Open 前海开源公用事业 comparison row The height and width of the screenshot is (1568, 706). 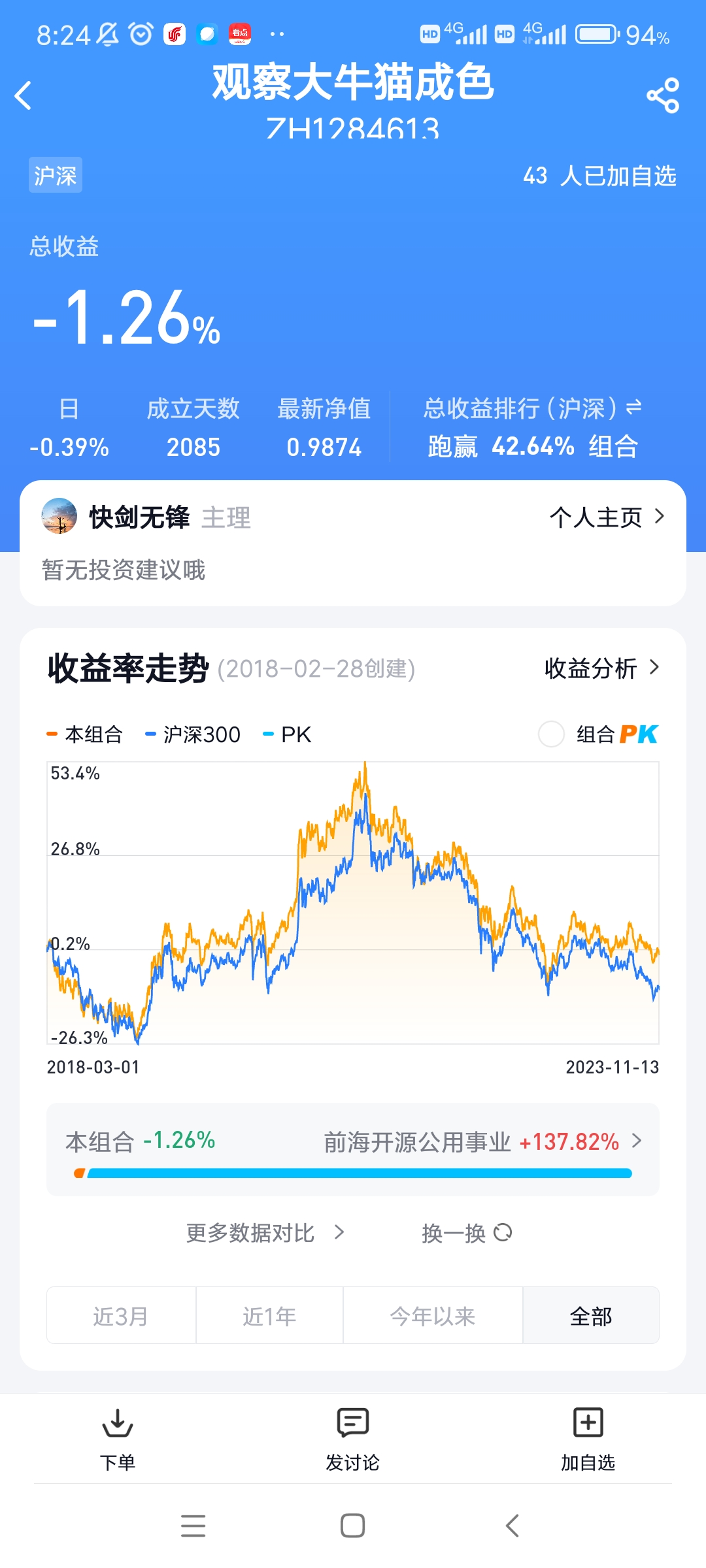click(482, 1142)
